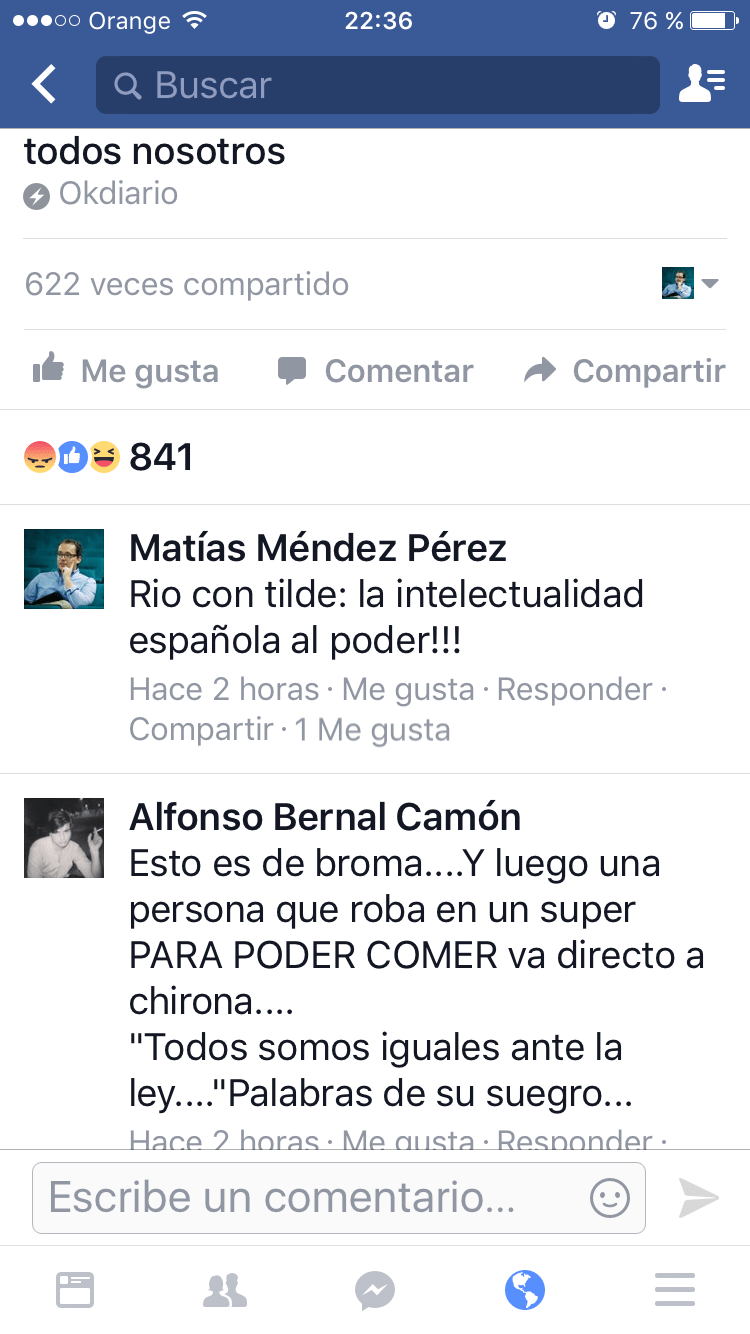Go back using the top arrow
The height and width of the screenshot is (1334, 750).
44,85
